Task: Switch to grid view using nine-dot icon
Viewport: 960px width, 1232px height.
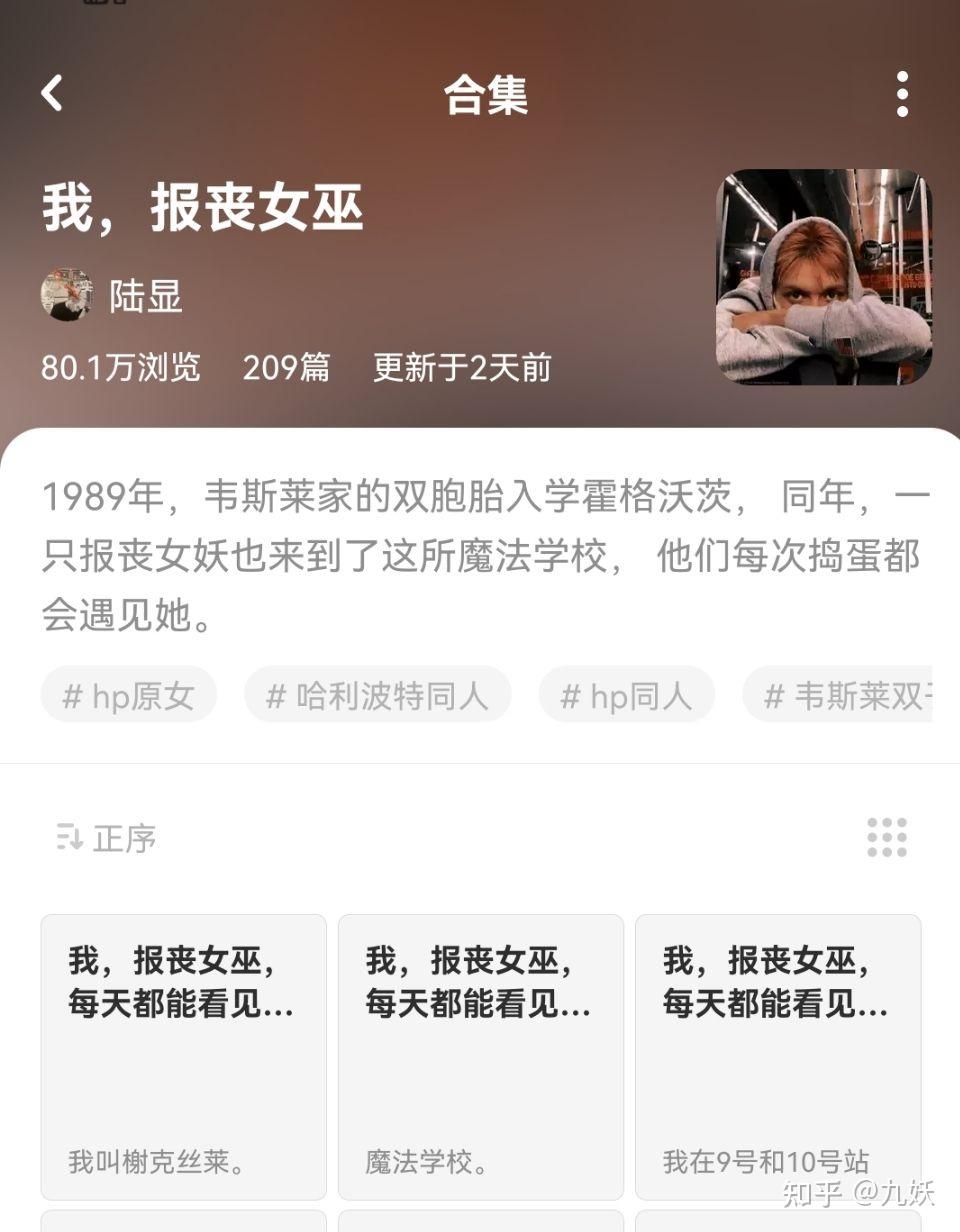Action: pyautogui.click(x=884, y=840)
